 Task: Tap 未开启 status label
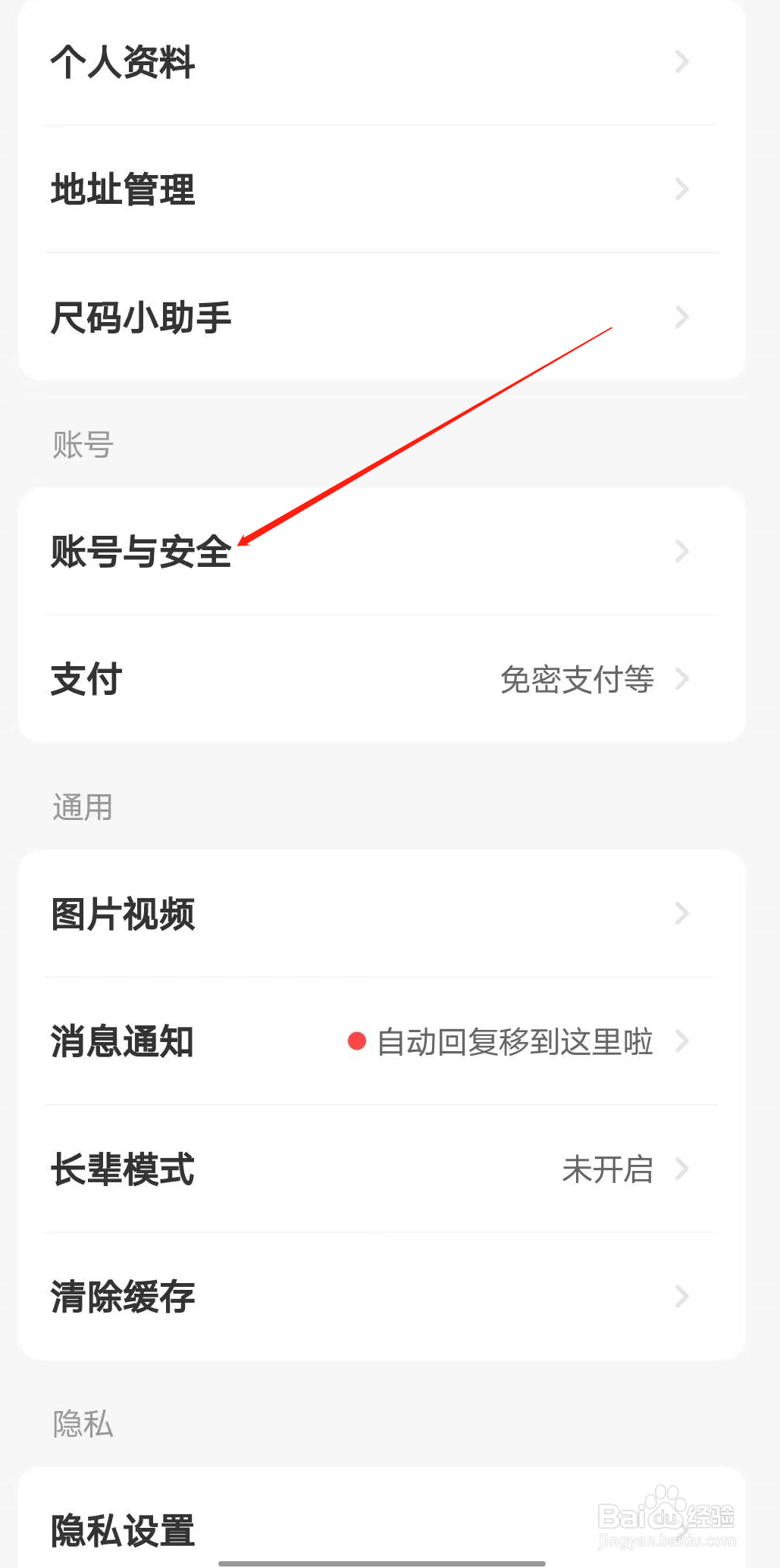(609, 1170)
